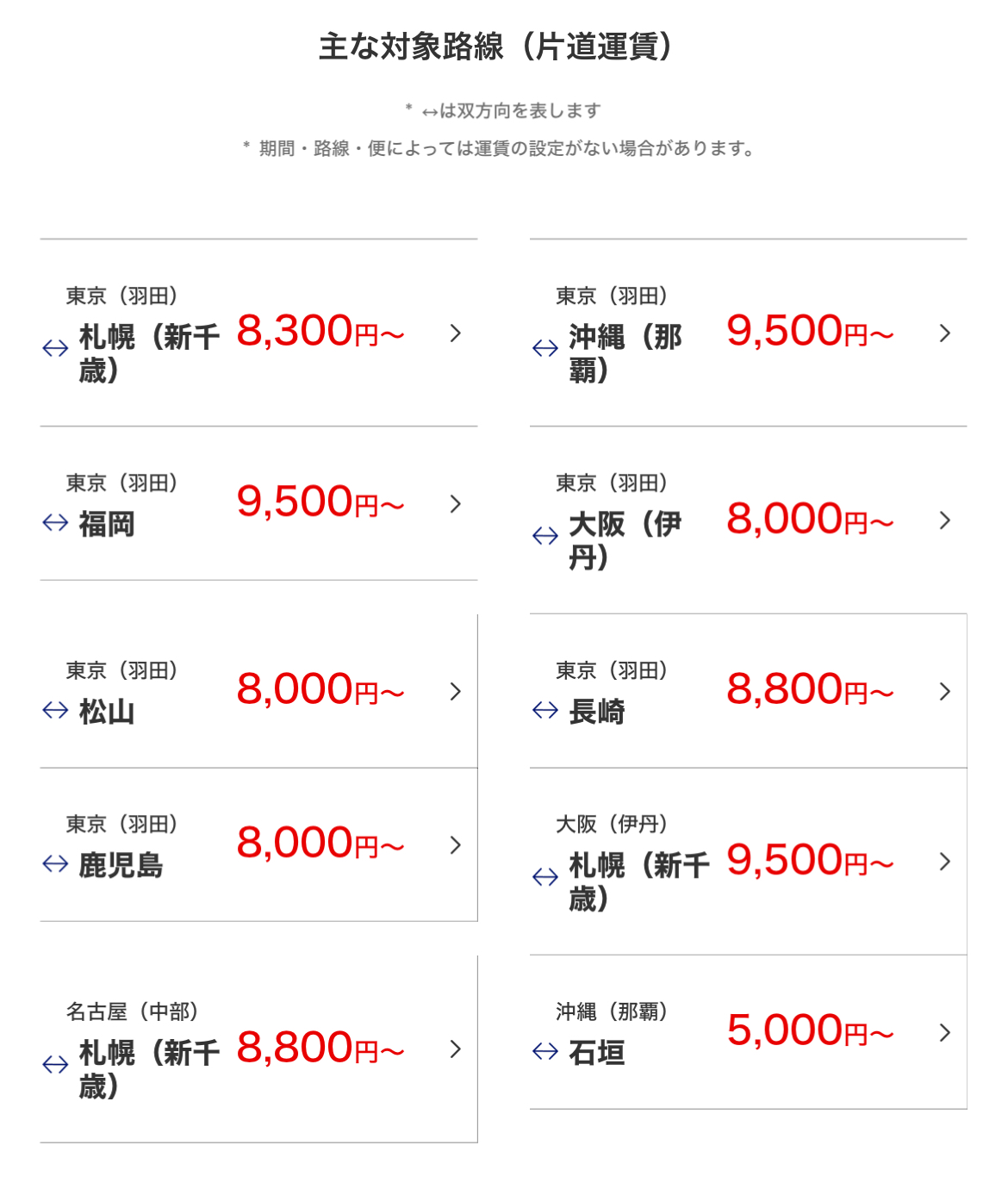Select the Tokyo (Haneda) to Okinawa (Naha) fare
The width and height of the screenshot is (1008, 1195).
click(x=748, y=333)
